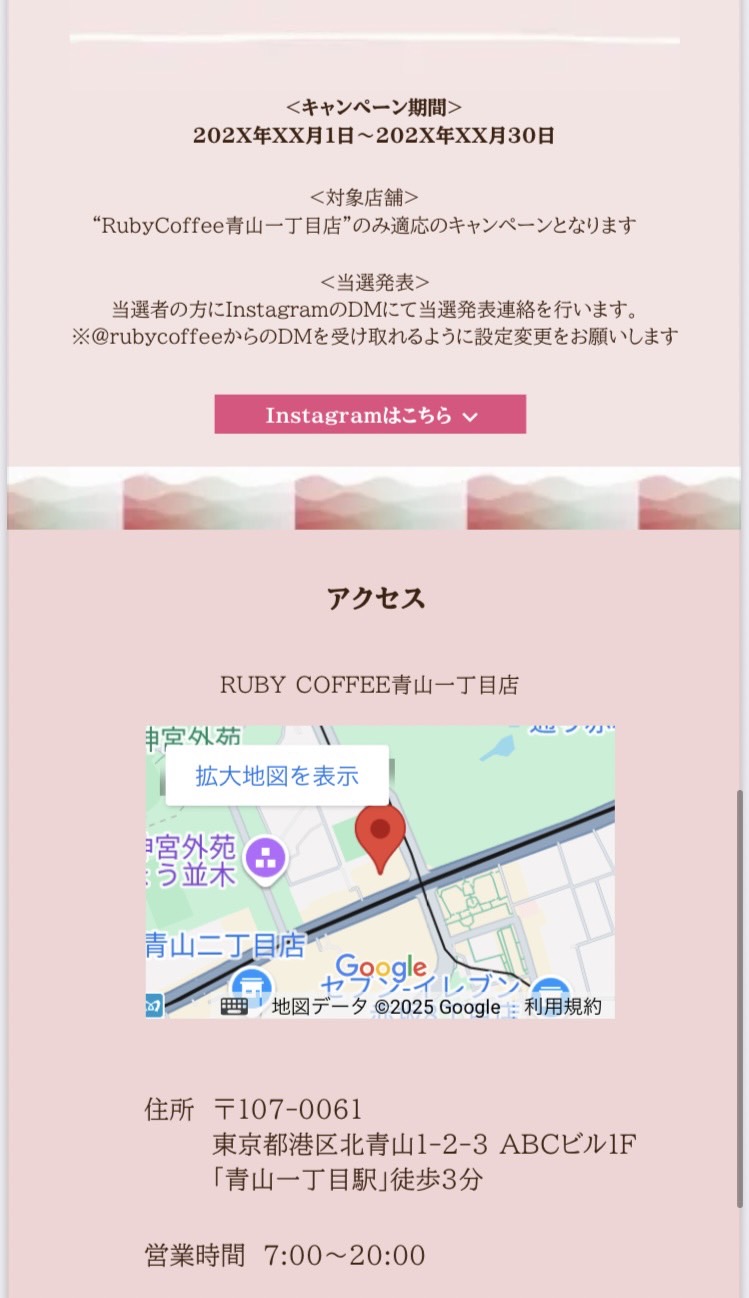
Task: Tap the Instagramはこちら button
Action: point(370,415)
